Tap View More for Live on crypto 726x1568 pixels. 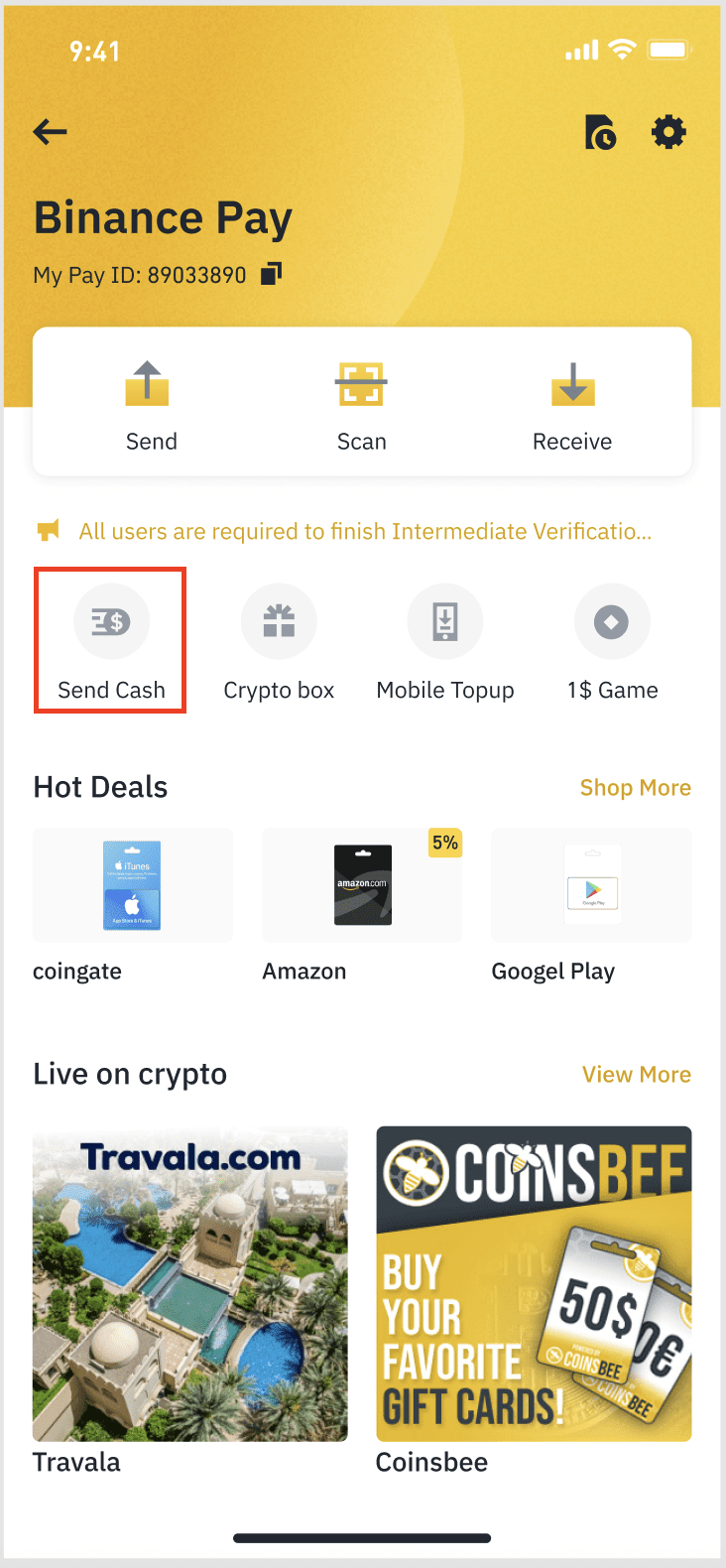(637, 1075)
